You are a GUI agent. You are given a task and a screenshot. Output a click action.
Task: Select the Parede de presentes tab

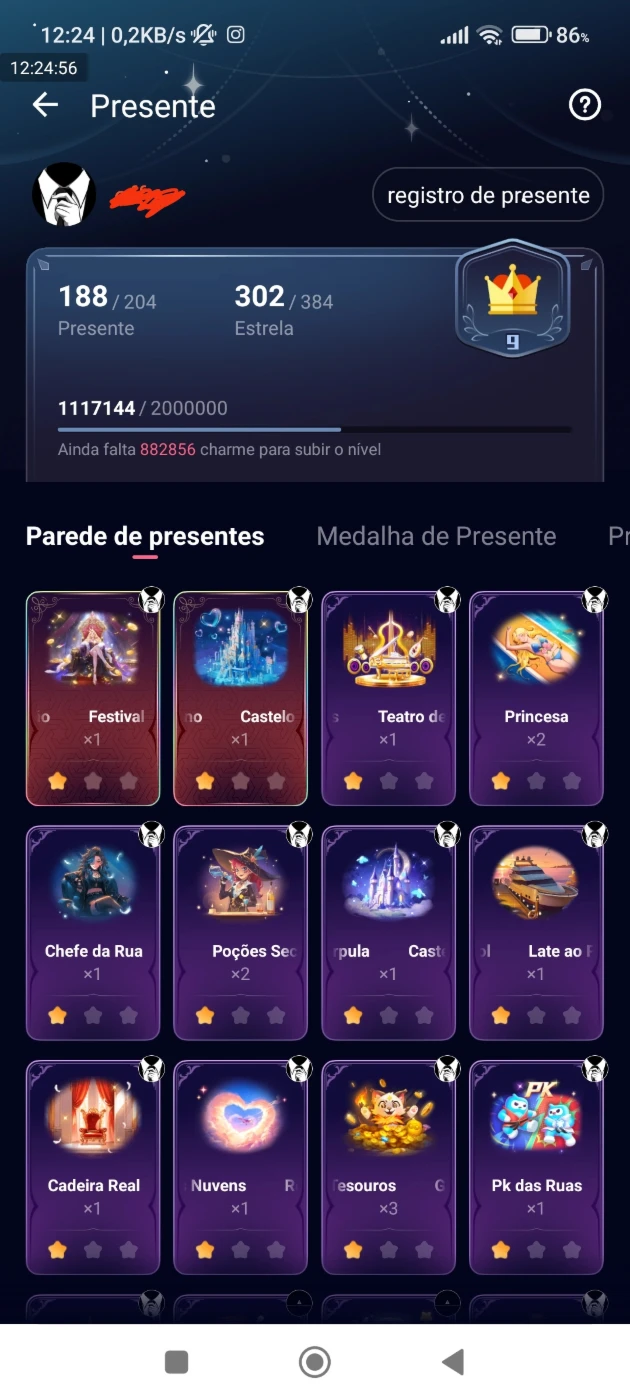tap(145, 536)
